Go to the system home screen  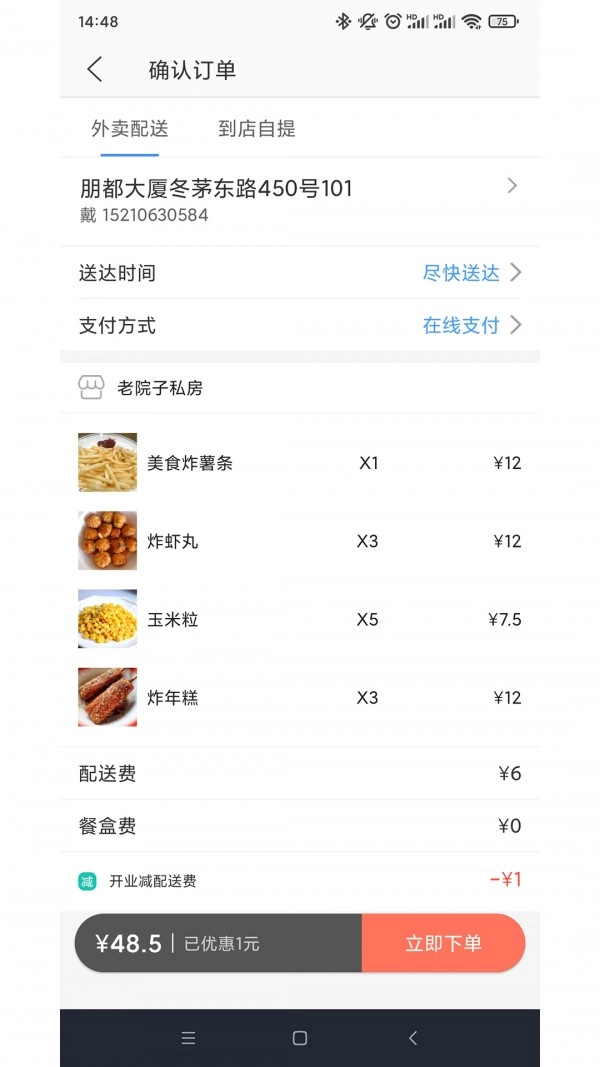300,1038
